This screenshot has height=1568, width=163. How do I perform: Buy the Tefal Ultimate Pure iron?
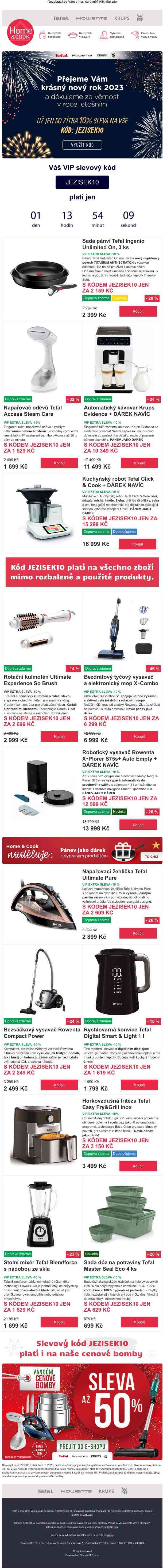(x=138, y=933)
